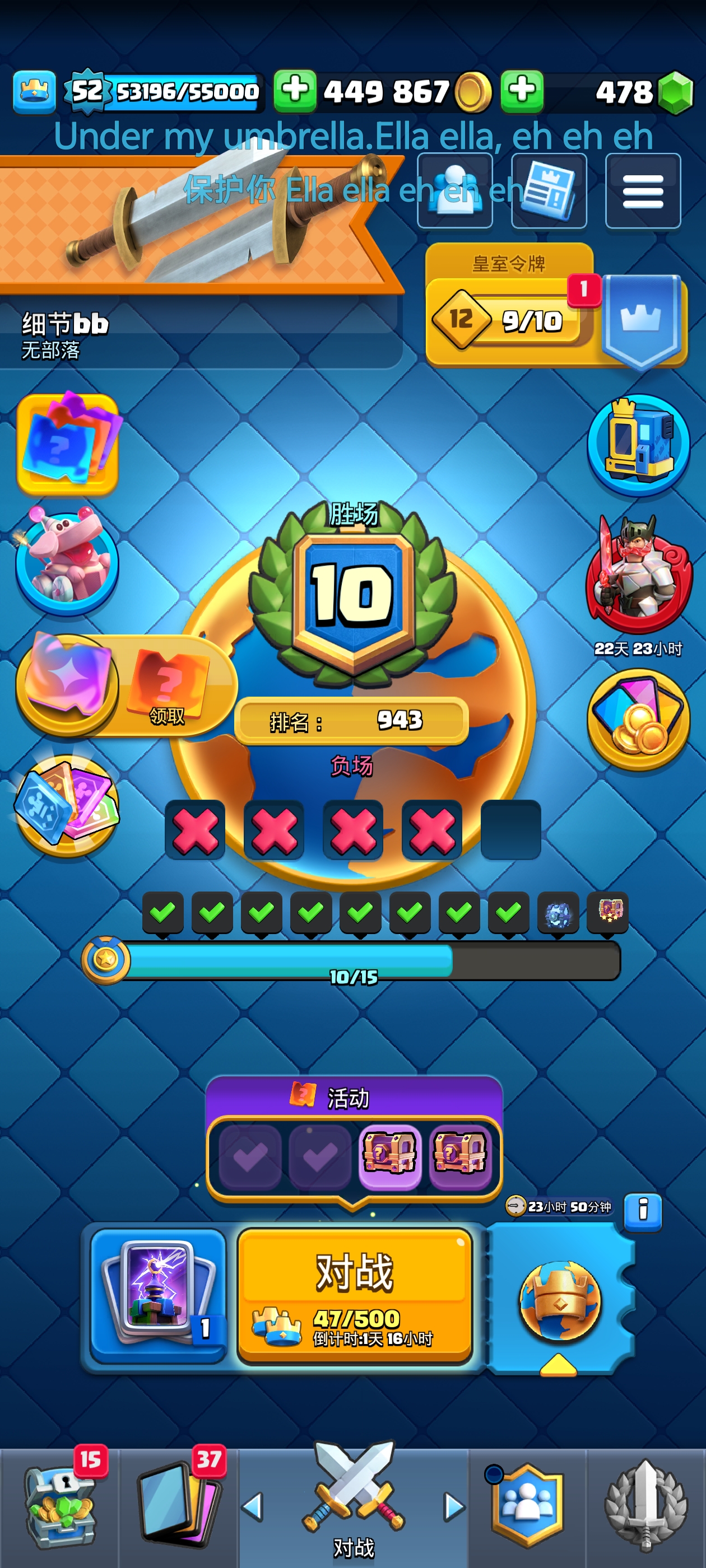706x1568 pixels.
Task: Open the game mode selector with globe crown
Action: [x=559, y=1300]
